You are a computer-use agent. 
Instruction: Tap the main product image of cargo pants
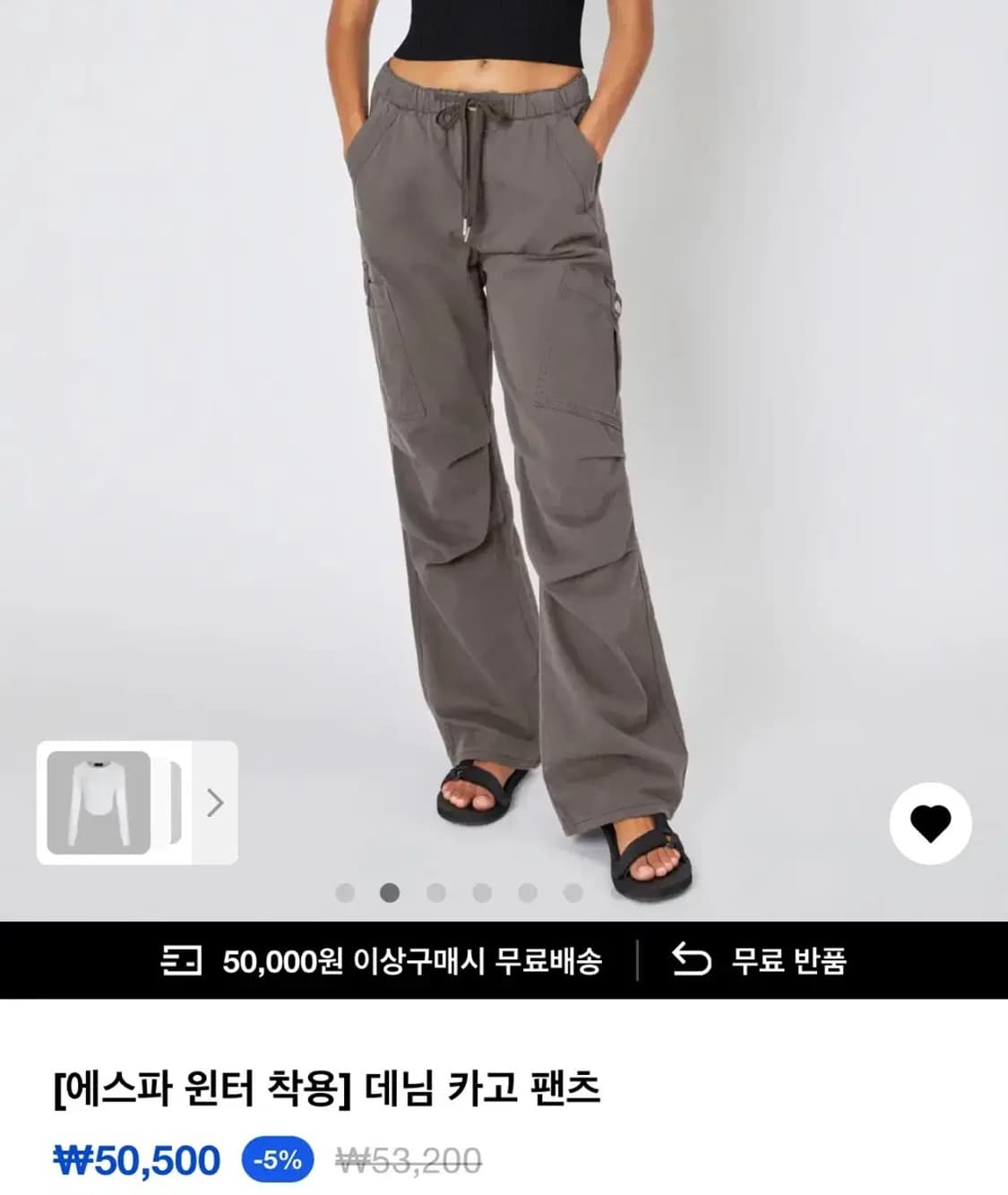504,403
